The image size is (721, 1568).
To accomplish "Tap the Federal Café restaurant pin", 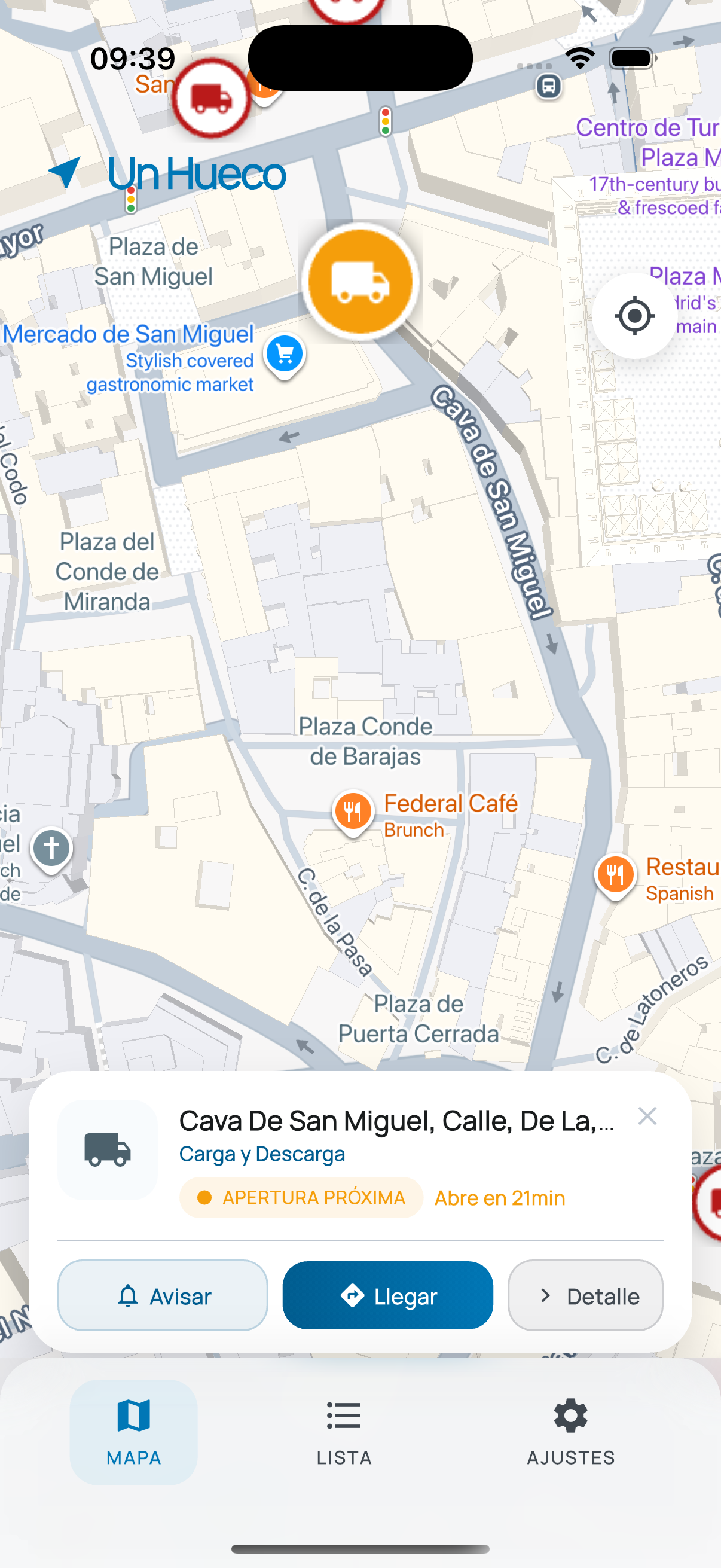I will (353, 812).
